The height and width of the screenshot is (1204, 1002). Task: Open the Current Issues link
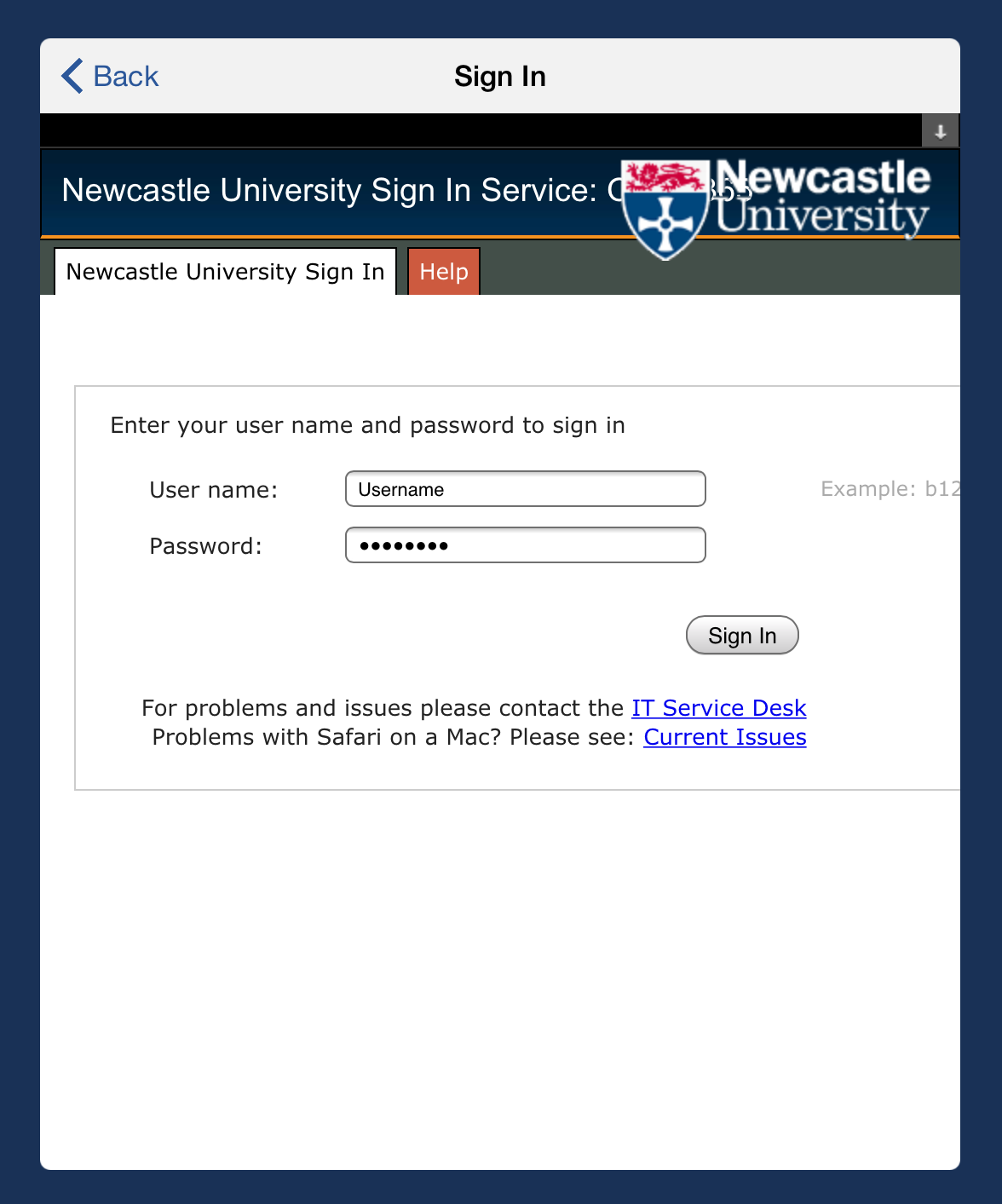(724, 737)
